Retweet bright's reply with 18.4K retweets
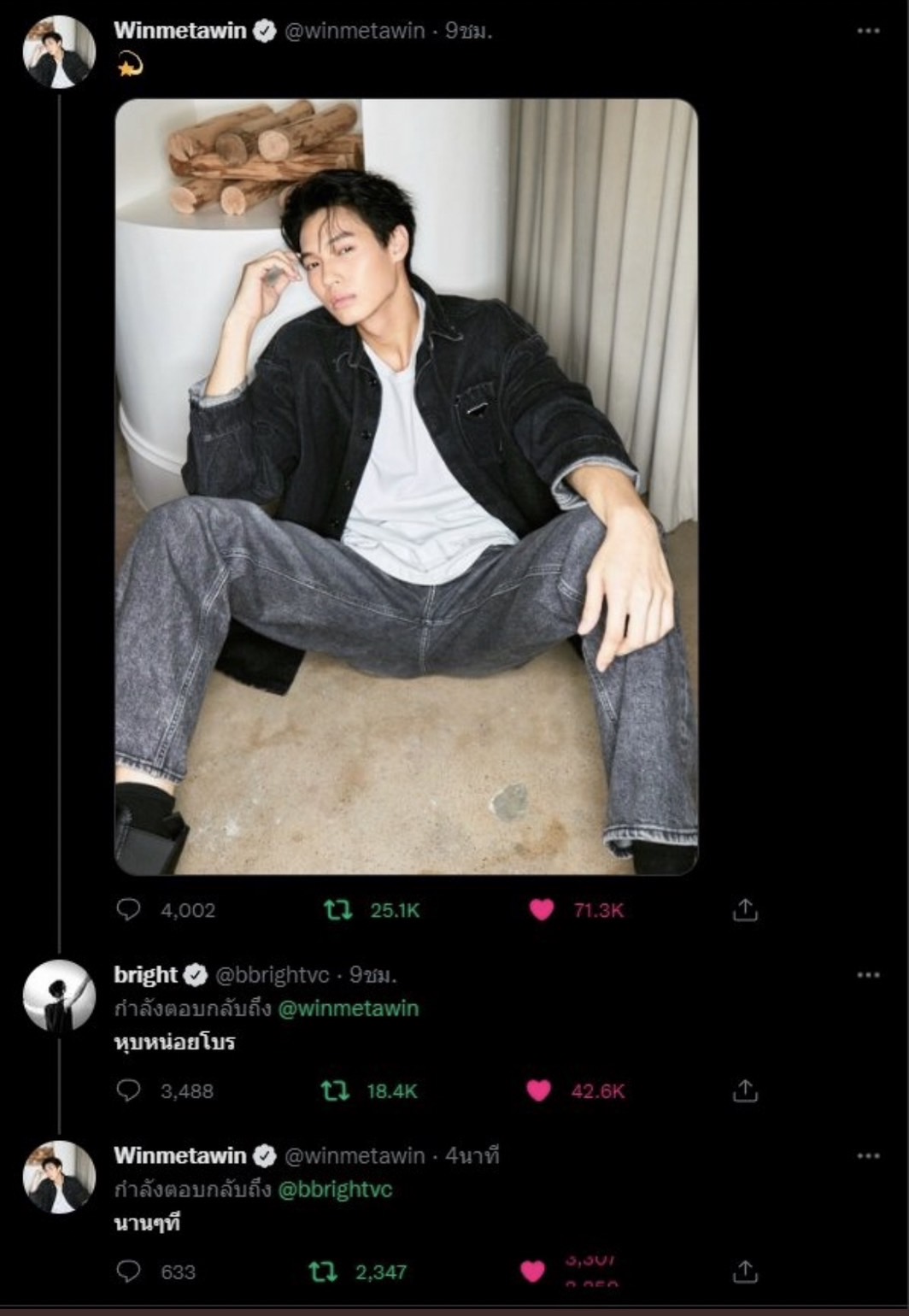Screen dimensions: 909x1316 point(335,1090)
